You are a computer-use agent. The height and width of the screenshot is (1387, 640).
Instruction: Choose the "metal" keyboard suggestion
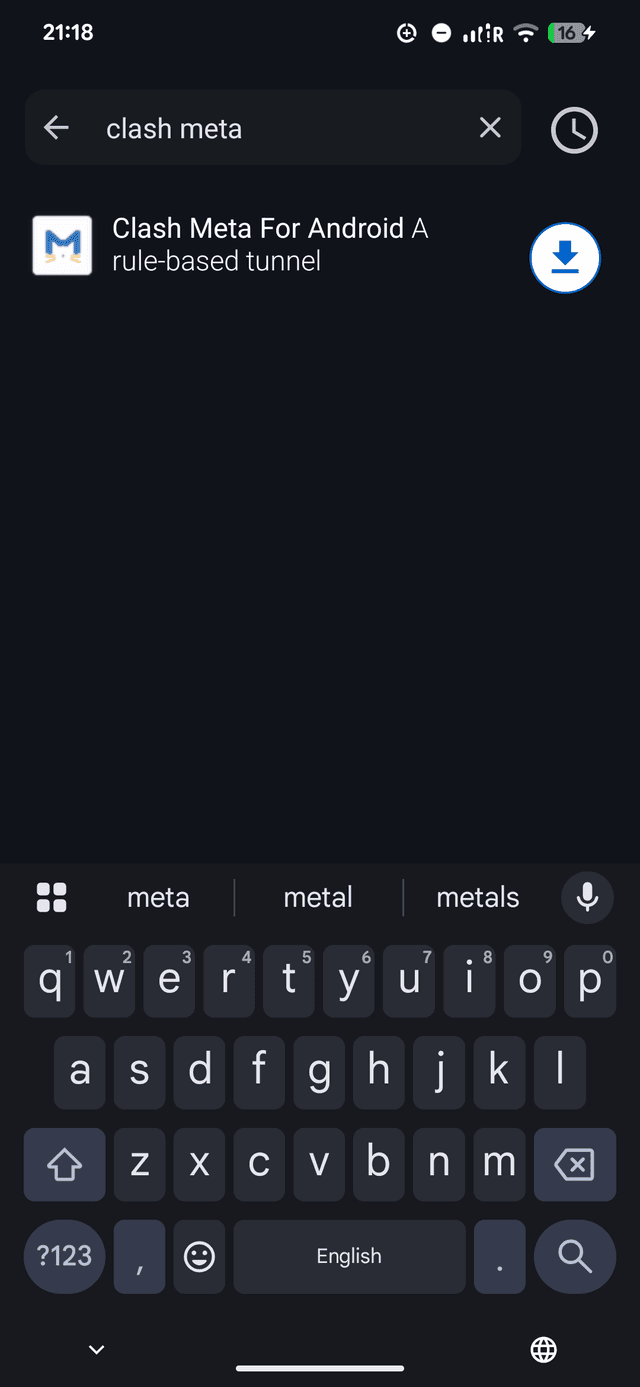tap(318, 897)
